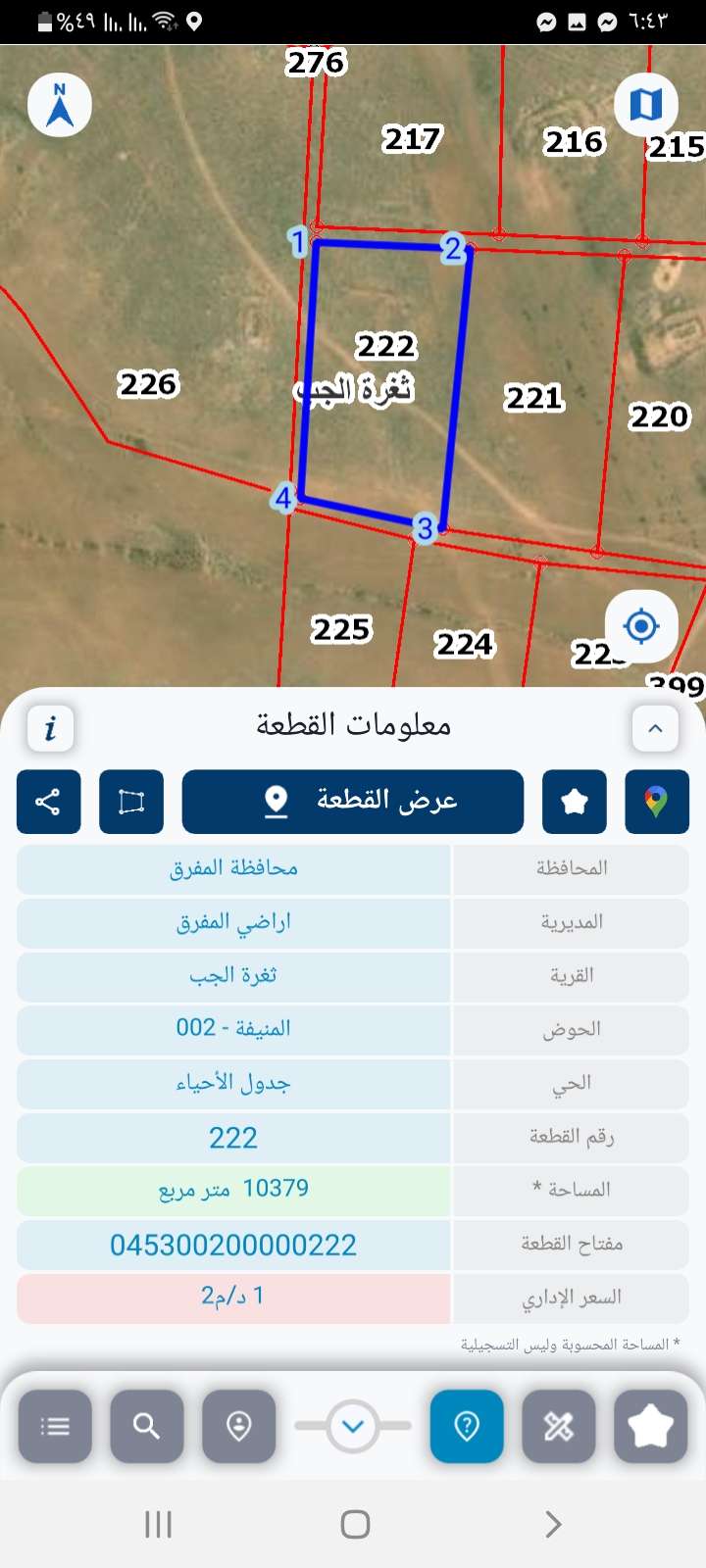Go to the home screen

354,1524
